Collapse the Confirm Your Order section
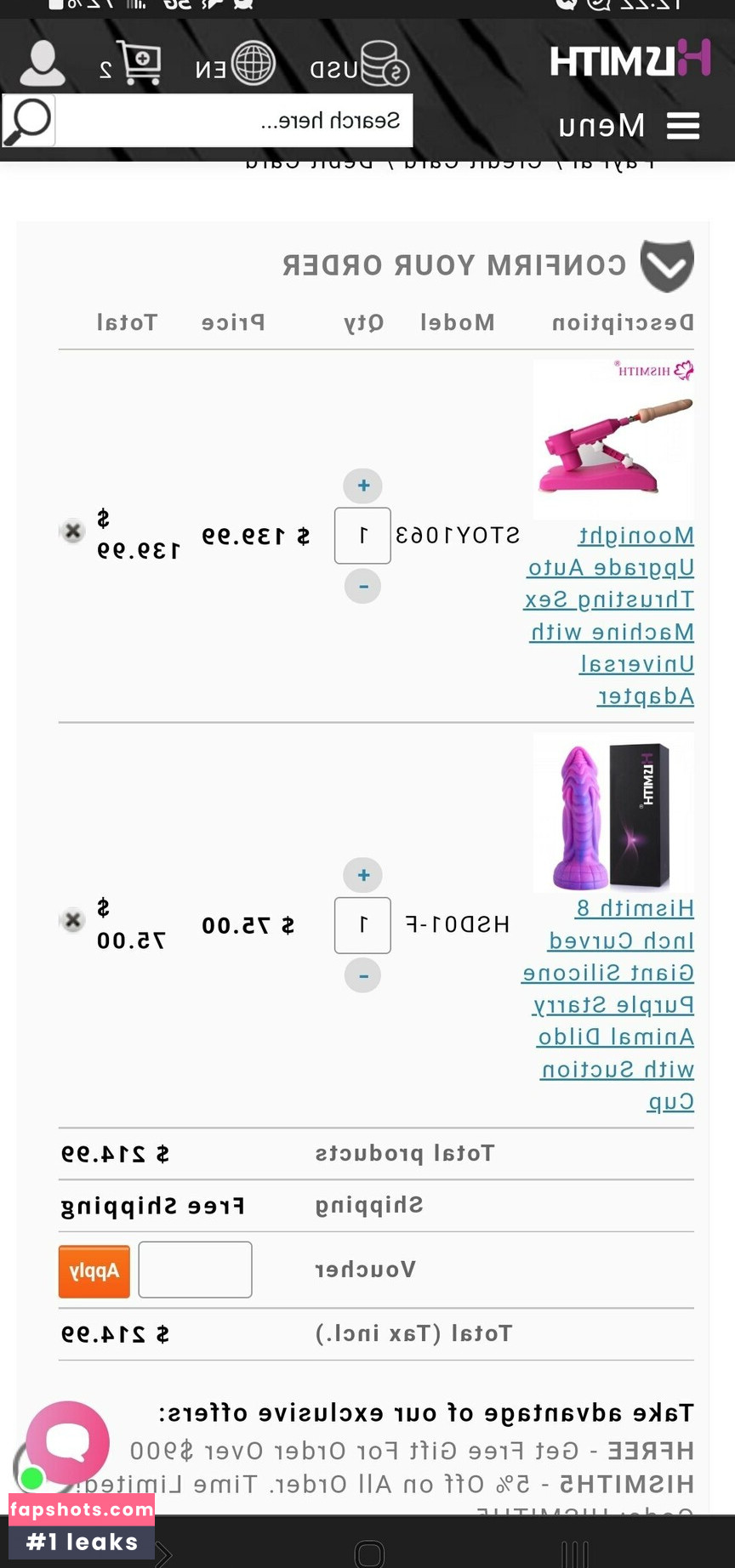Image resolution: width=735 pixels, height=1568 pixels. pyautogui.click(x=667, y=265)
